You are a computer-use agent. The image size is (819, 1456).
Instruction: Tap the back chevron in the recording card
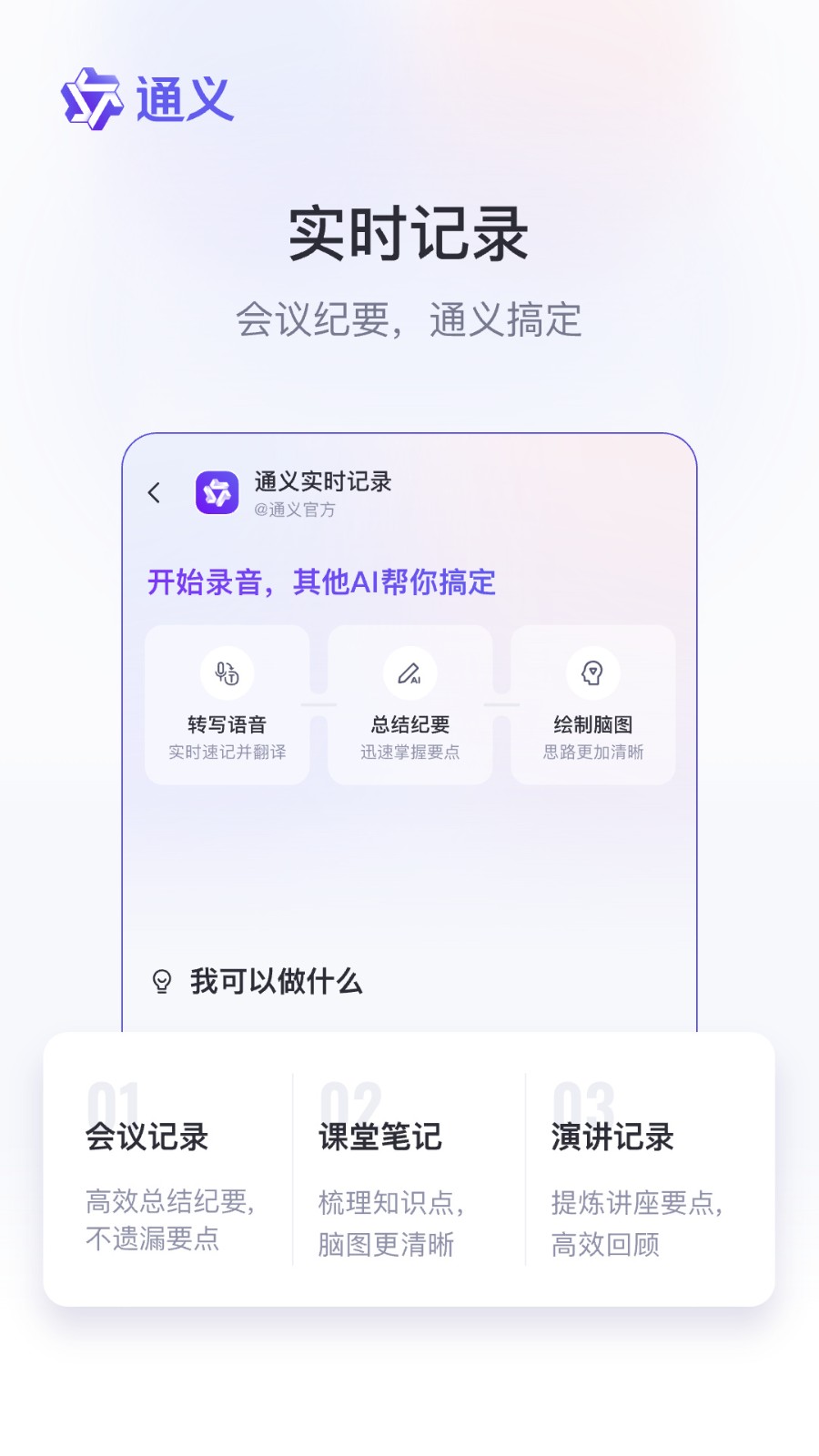click(154, 492)
